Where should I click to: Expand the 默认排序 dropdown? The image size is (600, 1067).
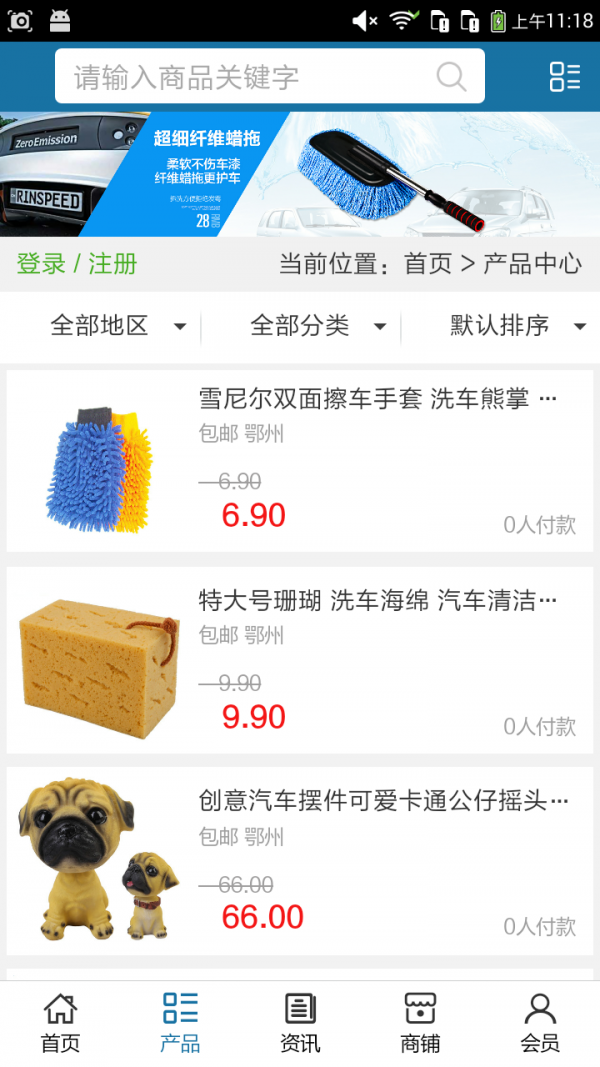[515, 326]
